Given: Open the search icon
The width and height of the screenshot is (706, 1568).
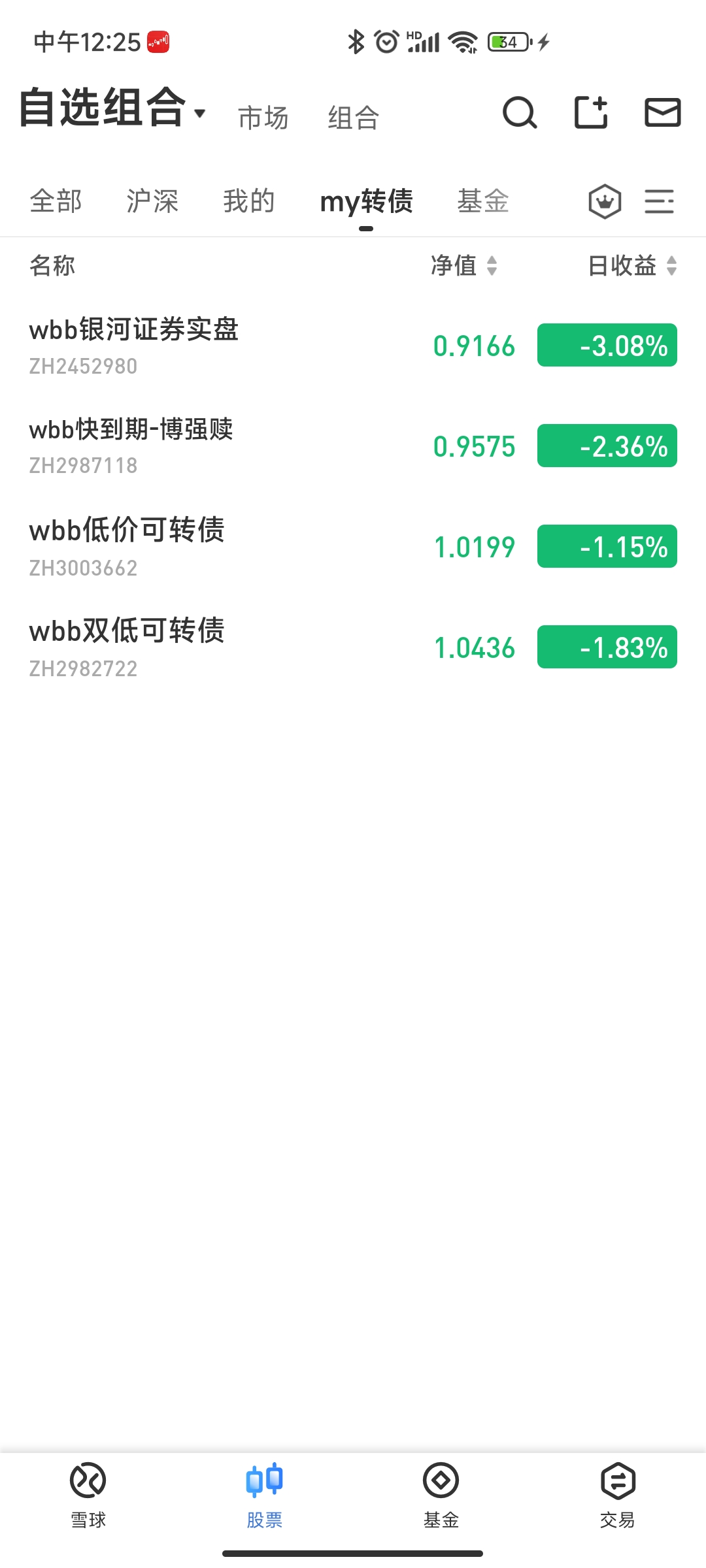Looking at the screenshot, I should coord(520,113).
